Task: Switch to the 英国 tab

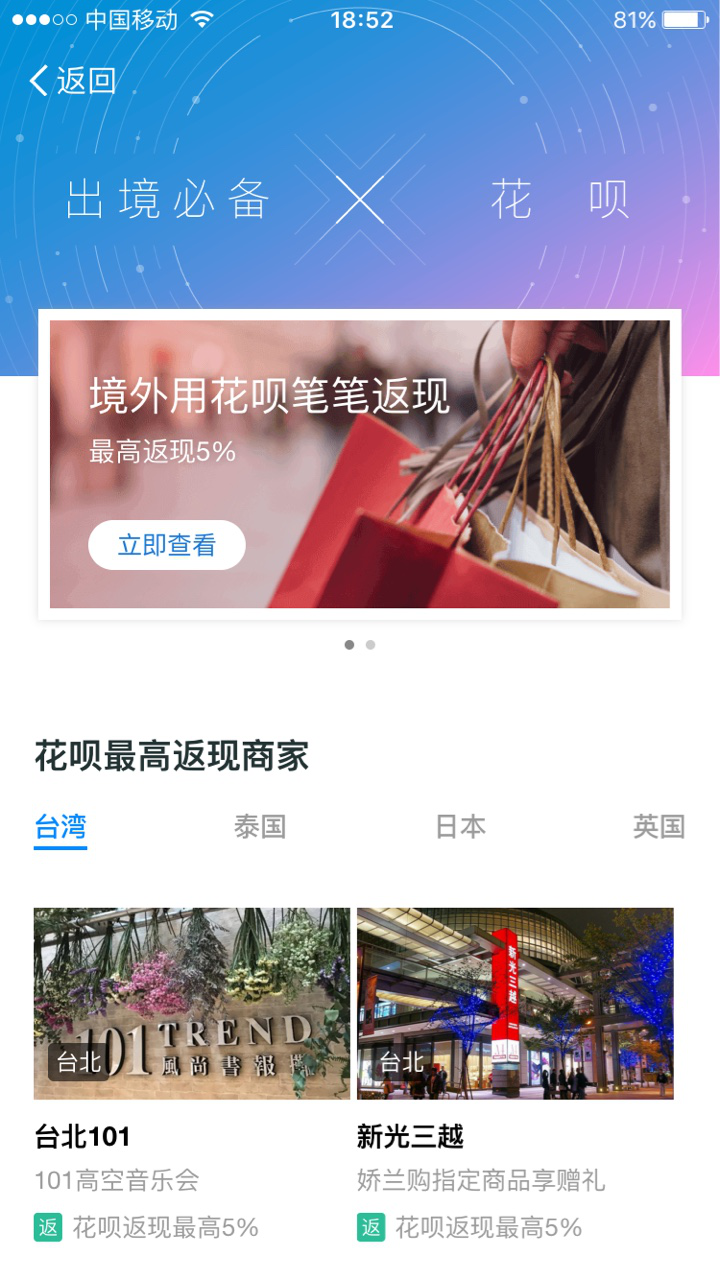Action: pos(658,827)
